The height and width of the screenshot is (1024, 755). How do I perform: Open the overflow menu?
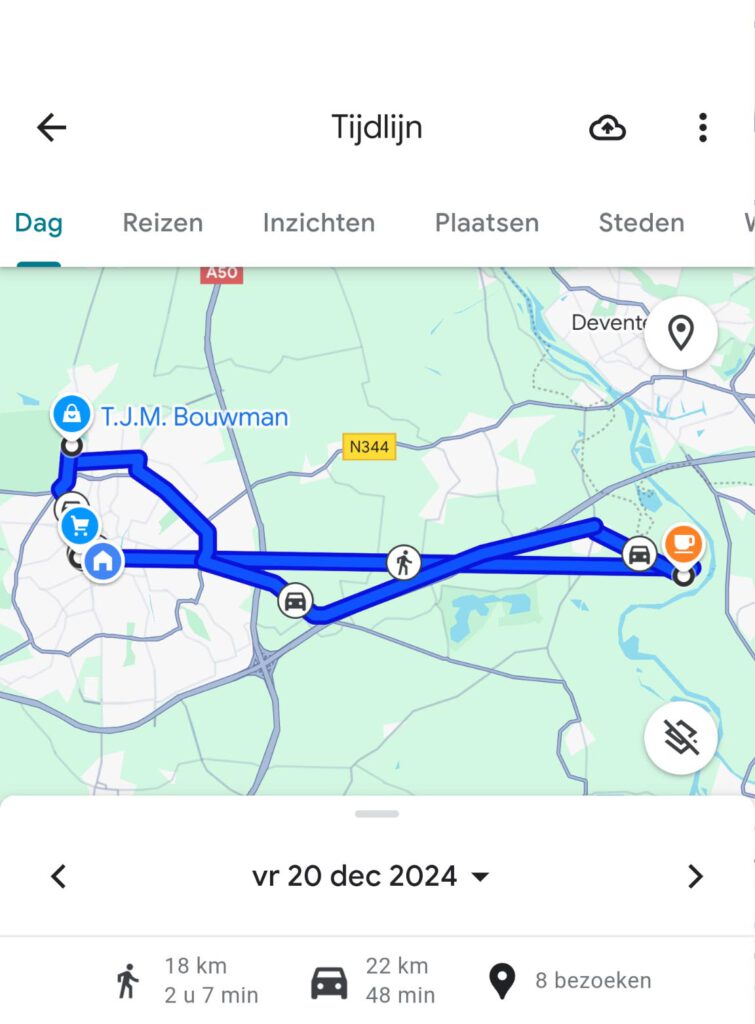(x=703, y=128)
